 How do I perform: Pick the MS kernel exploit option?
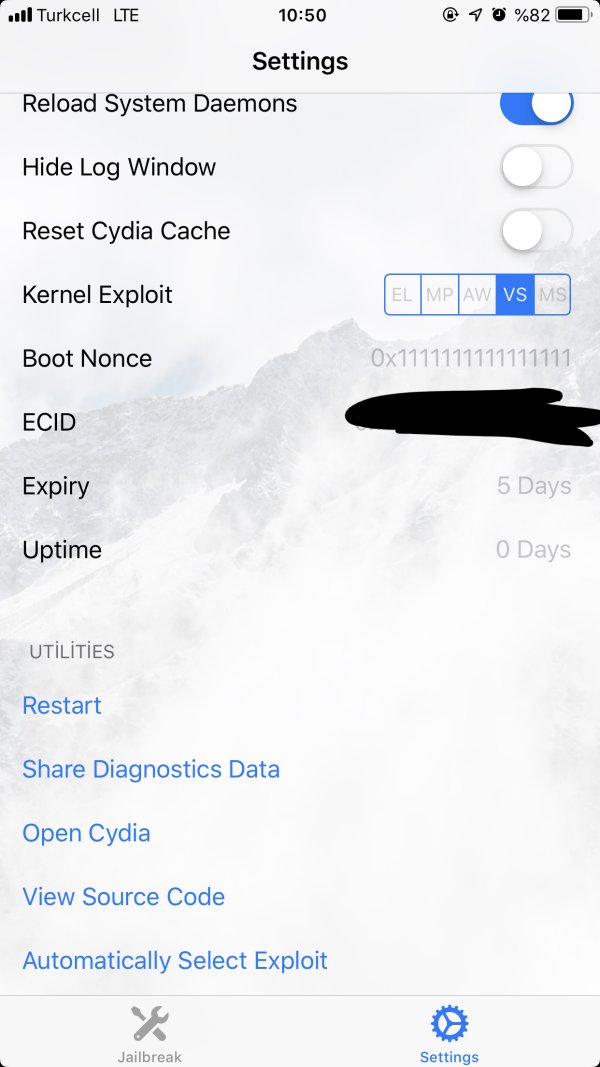pyautogui.click(x=552, y=295)
